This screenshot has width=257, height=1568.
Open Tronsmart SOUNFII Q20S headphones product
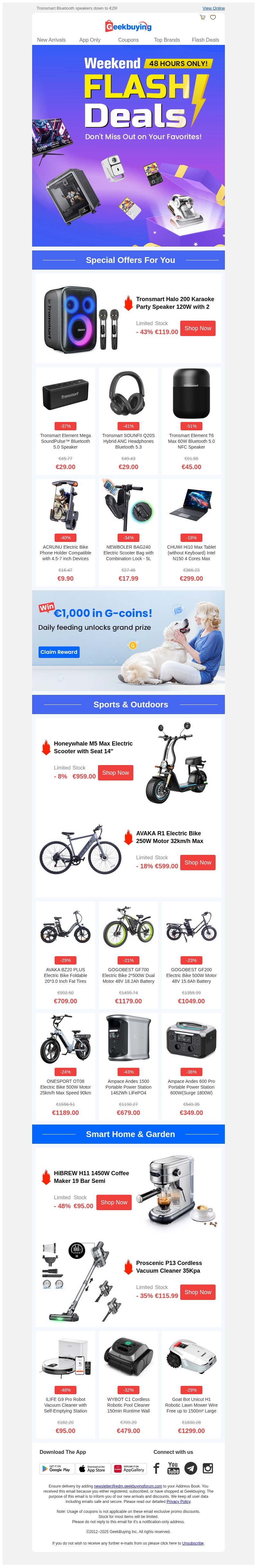128,420
